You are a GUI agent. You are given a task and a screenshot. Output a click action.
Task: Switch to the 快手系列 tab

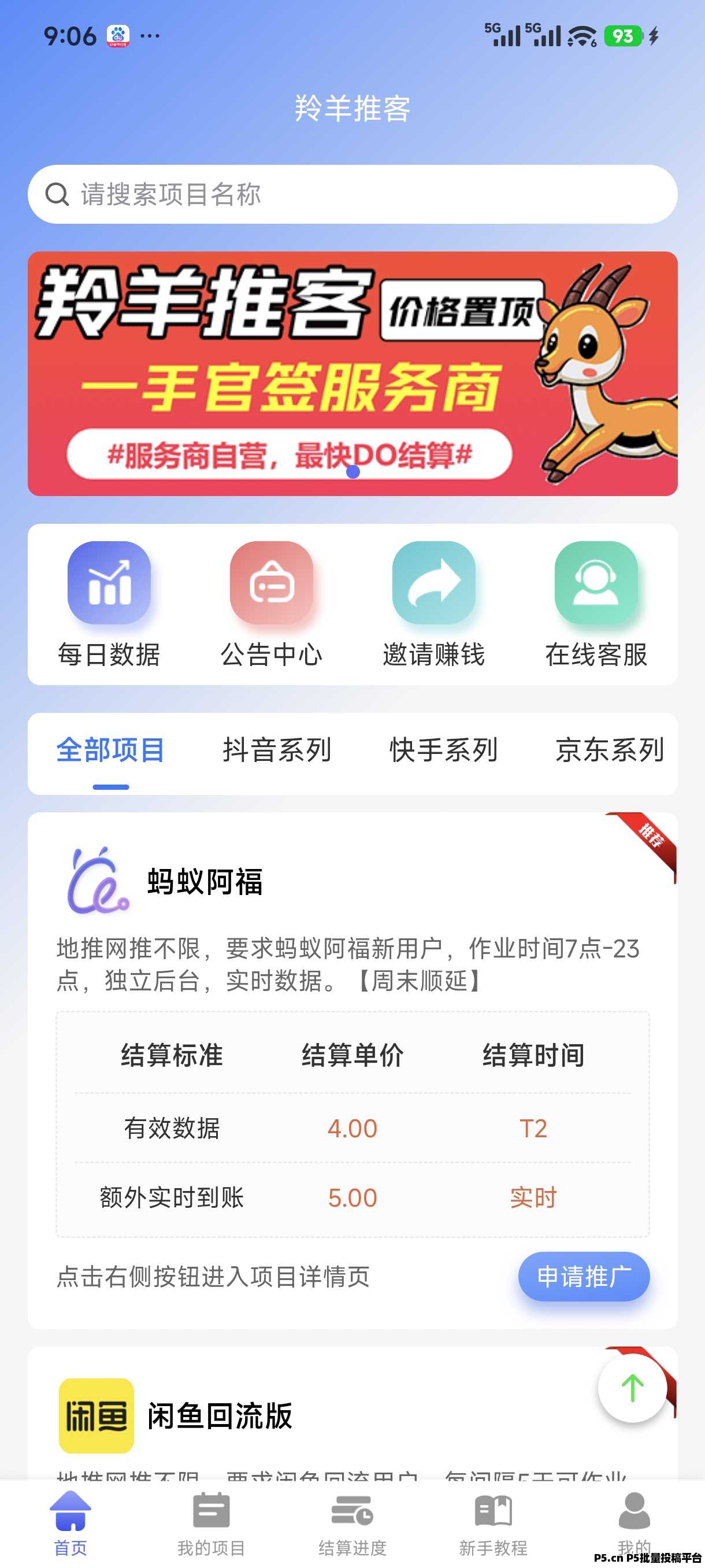pos(443,750)
